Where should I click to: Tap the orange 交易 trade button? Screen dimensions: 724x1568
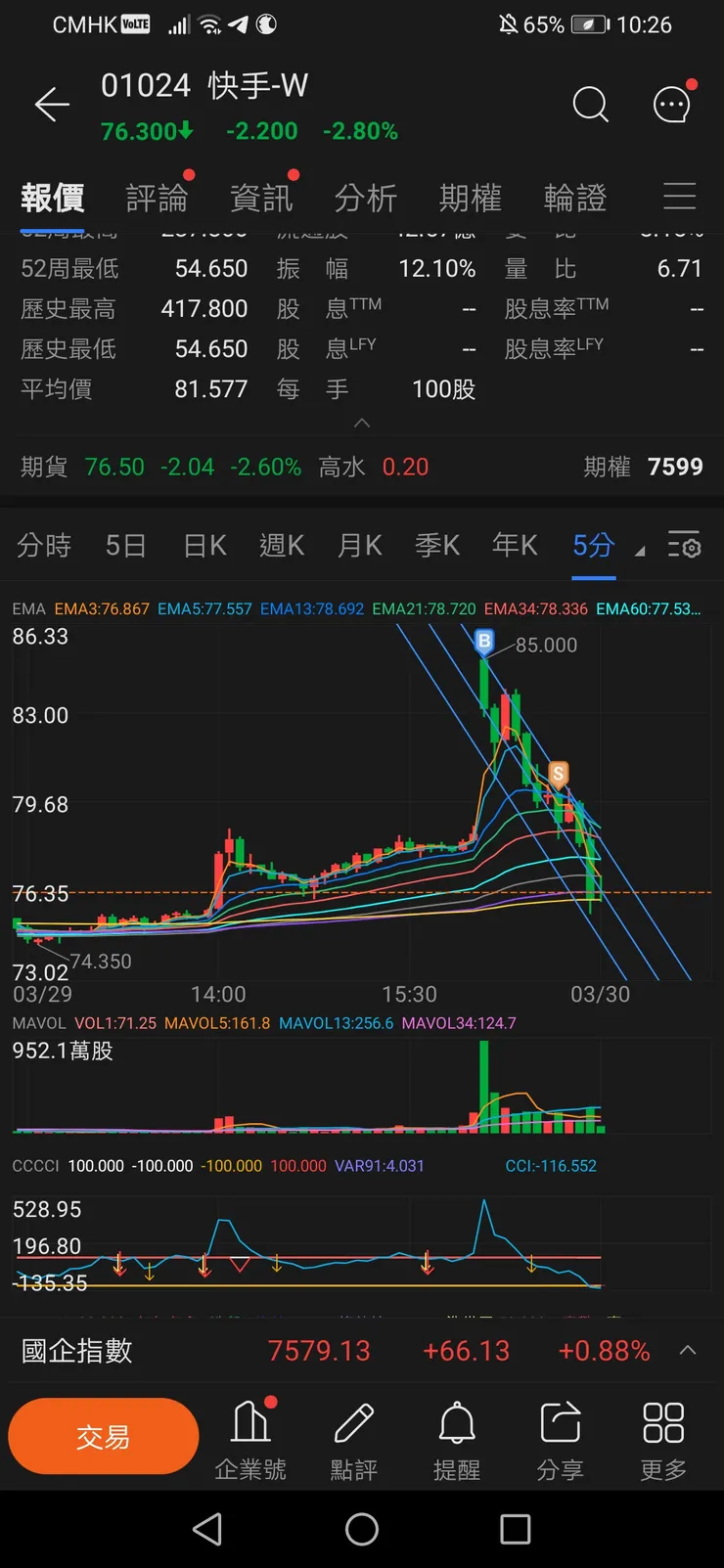[103, 1436]
